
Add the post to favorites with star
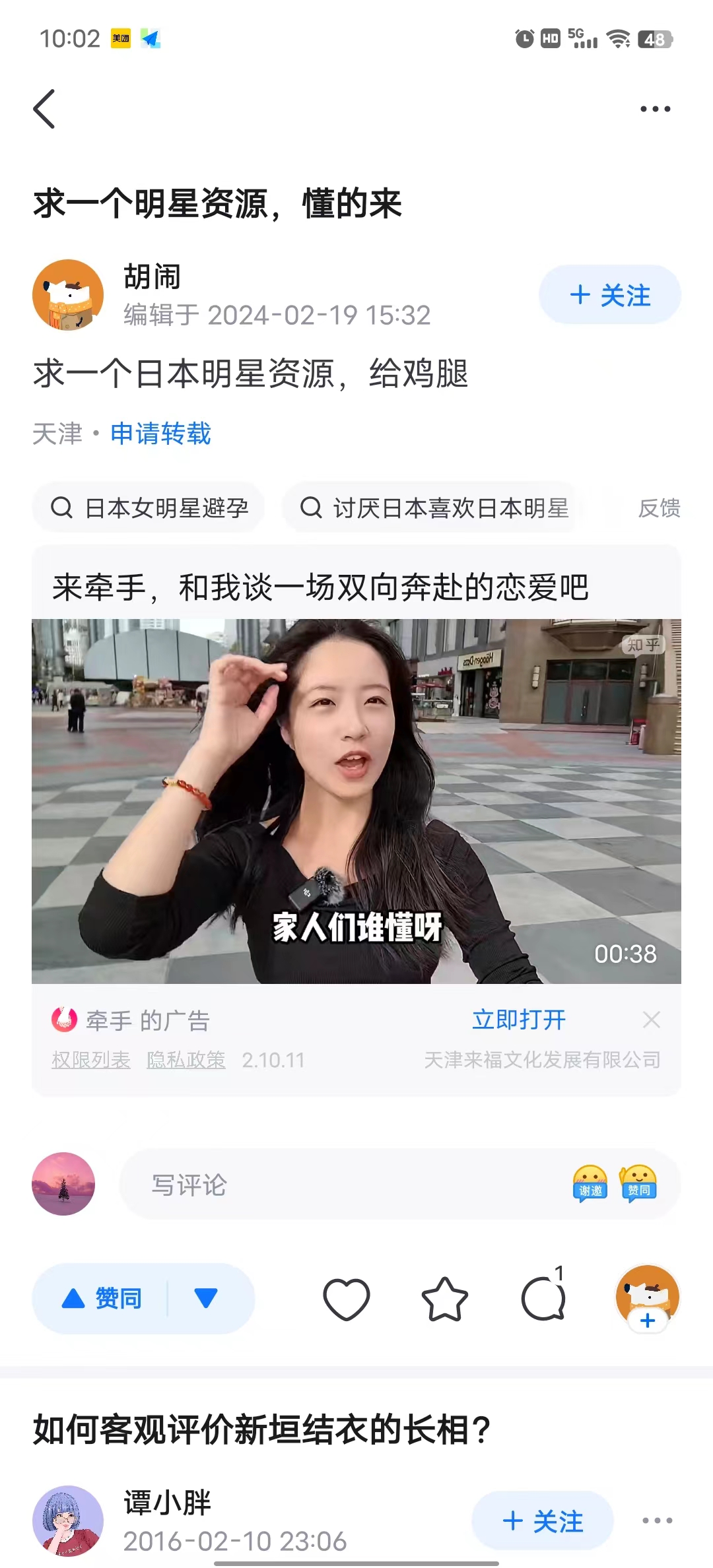click(x=444, y=1299)
